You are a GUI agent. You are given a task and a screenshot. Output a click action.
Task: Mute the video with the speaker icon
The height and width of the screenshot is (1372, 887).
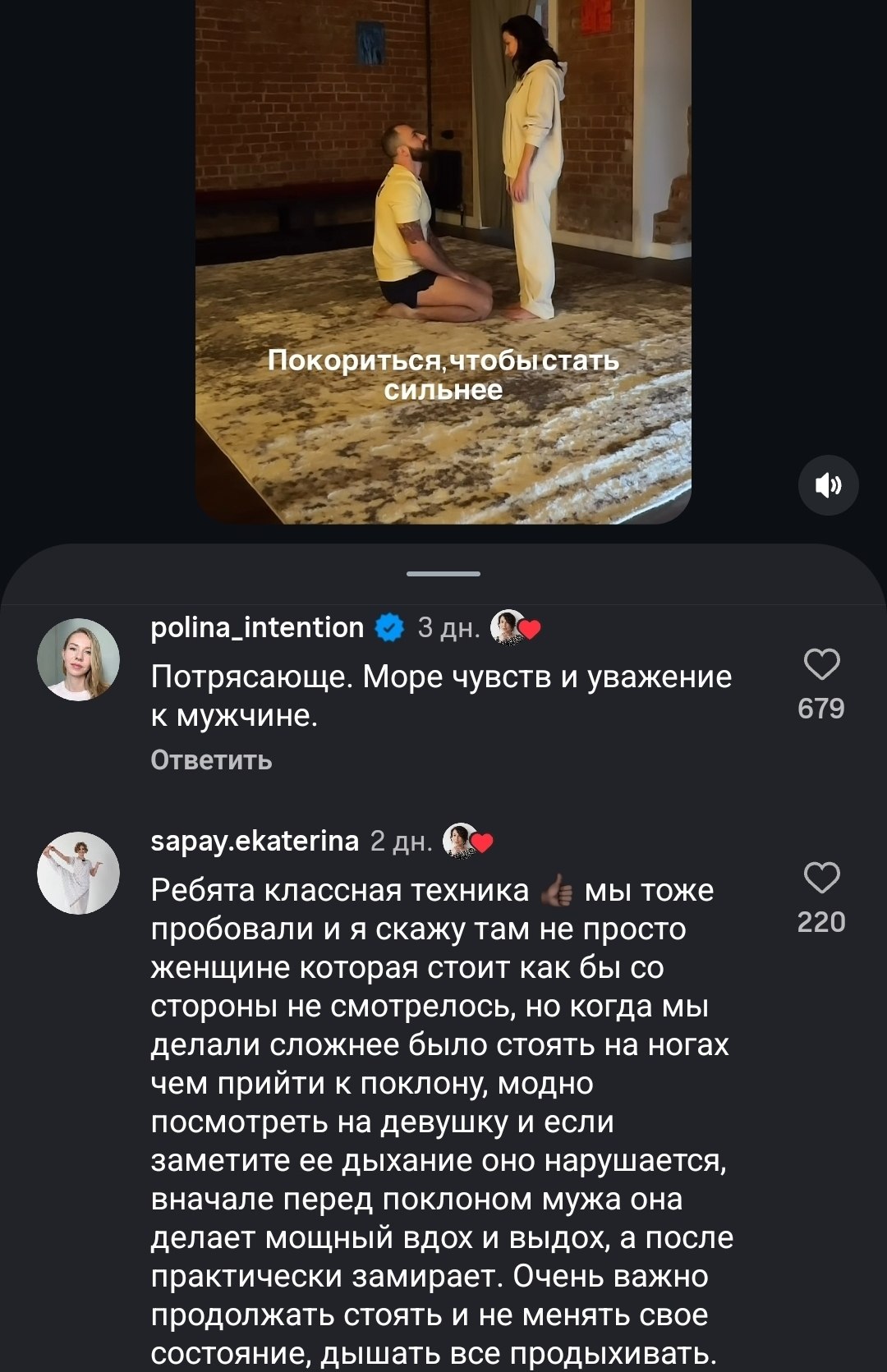point(828,485)
